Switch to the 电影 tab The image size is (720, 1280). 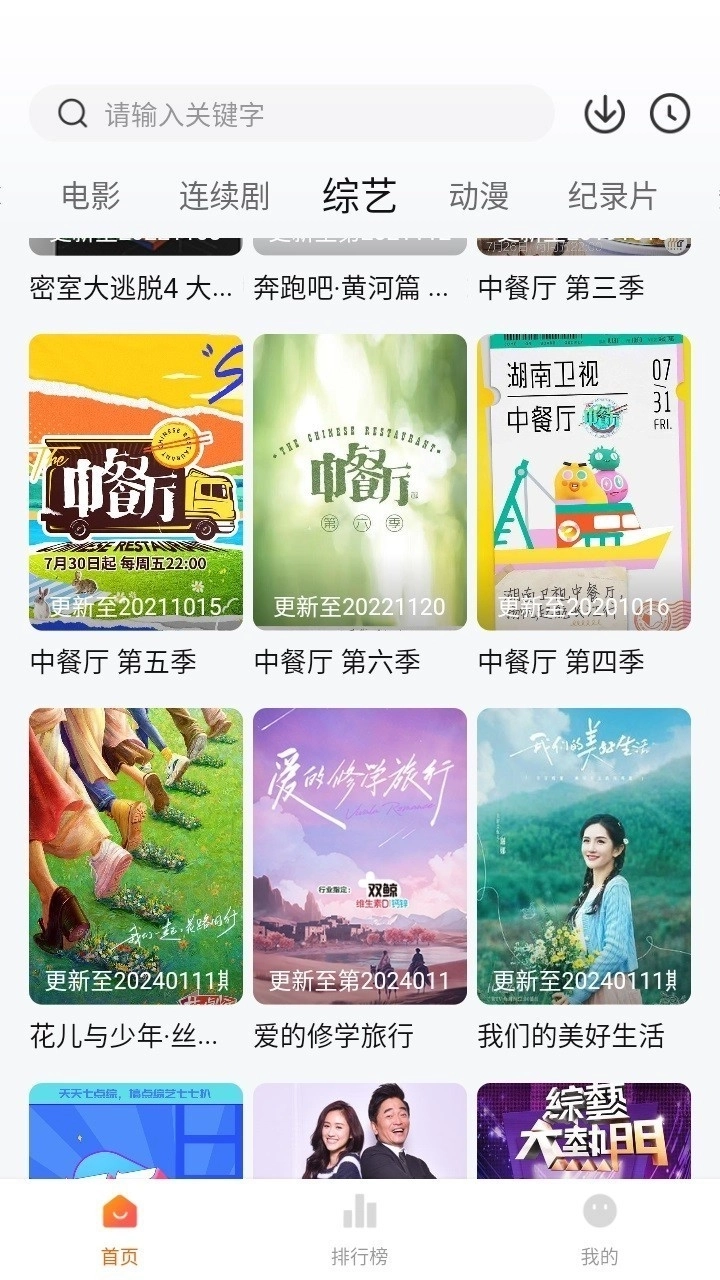(90, 198)
